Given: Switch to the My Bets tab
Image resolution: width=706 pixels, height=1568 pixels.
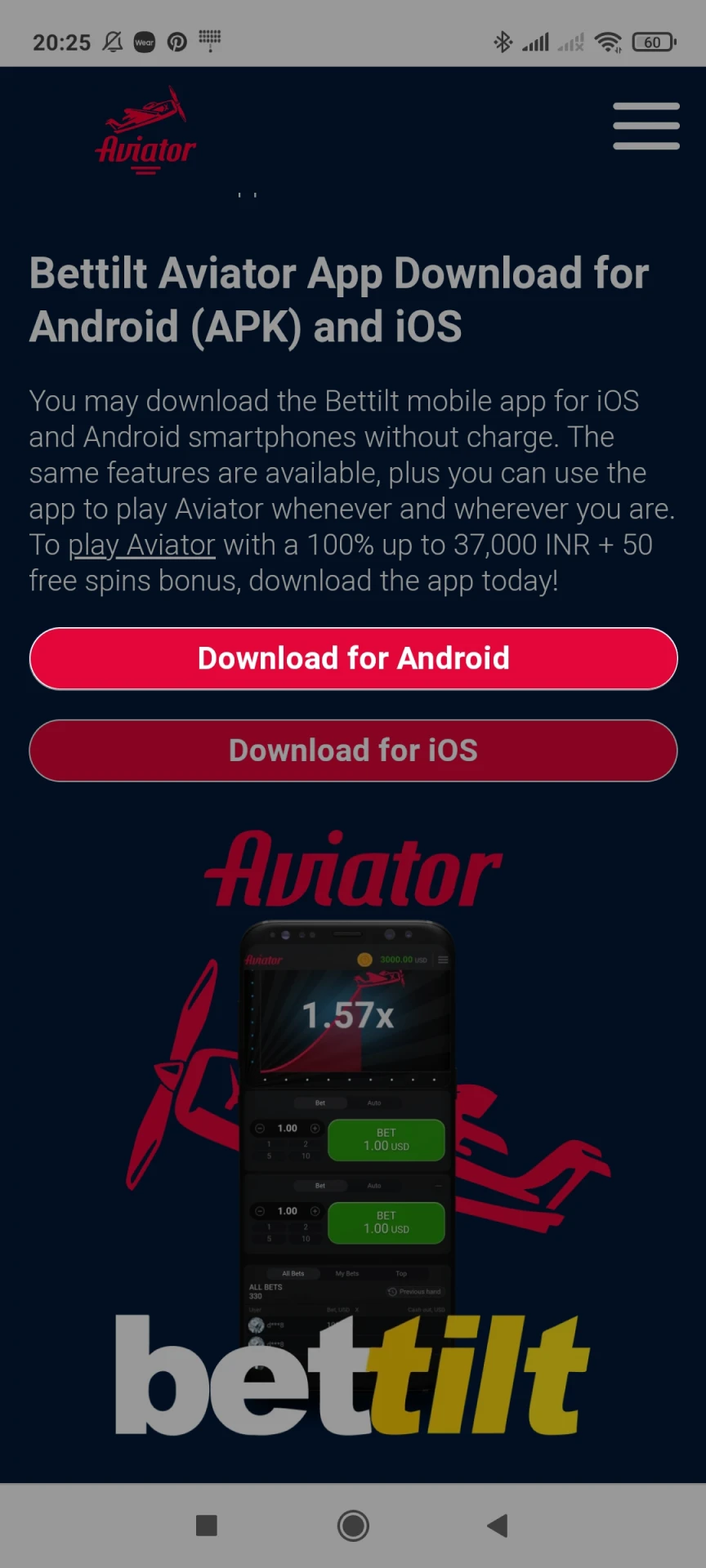Looking at the screenshot, I should click(x=346, y=1274).
